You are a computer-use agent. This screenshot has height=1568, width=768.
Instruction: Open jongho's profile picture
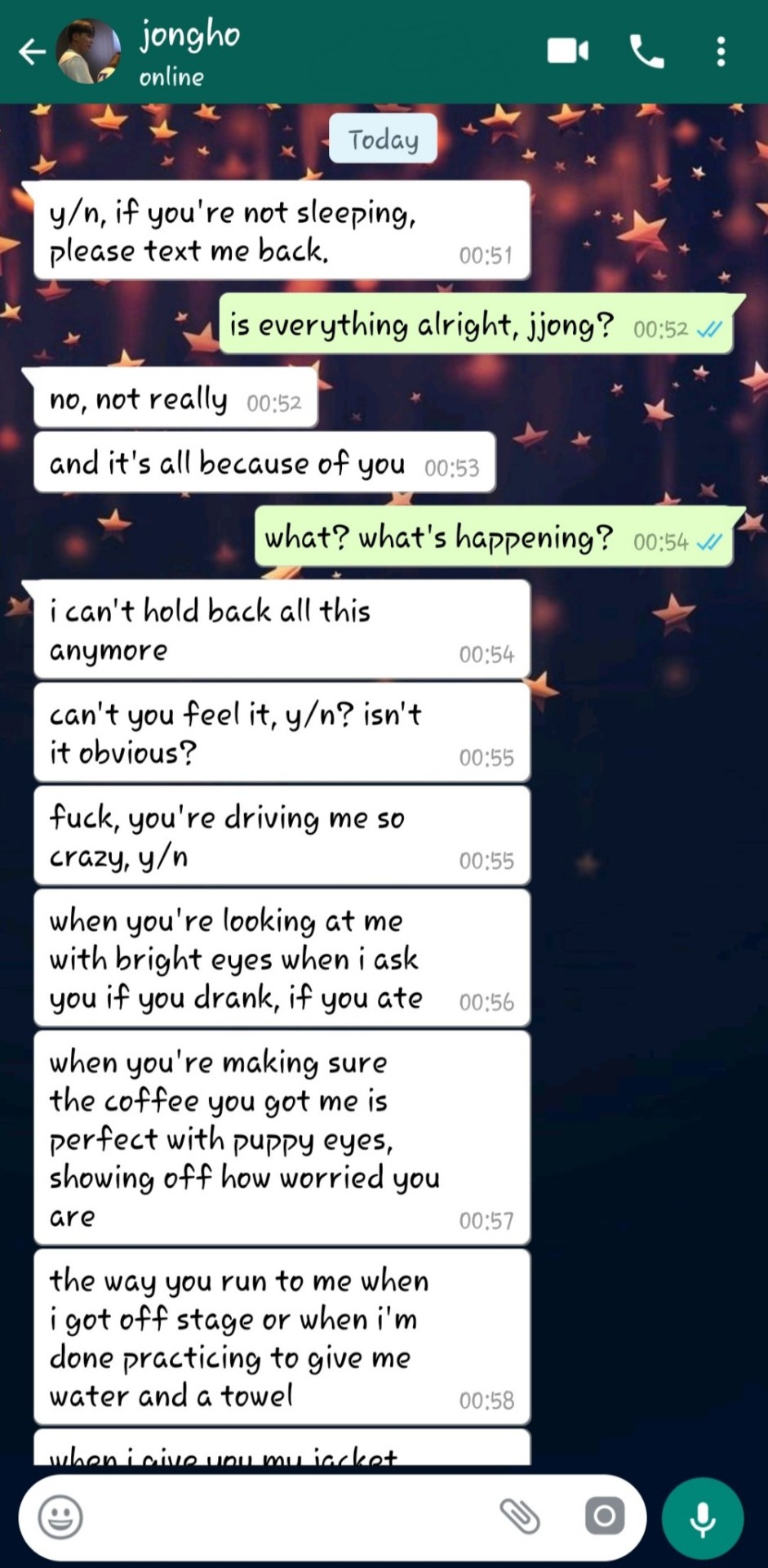coord(88,52)
